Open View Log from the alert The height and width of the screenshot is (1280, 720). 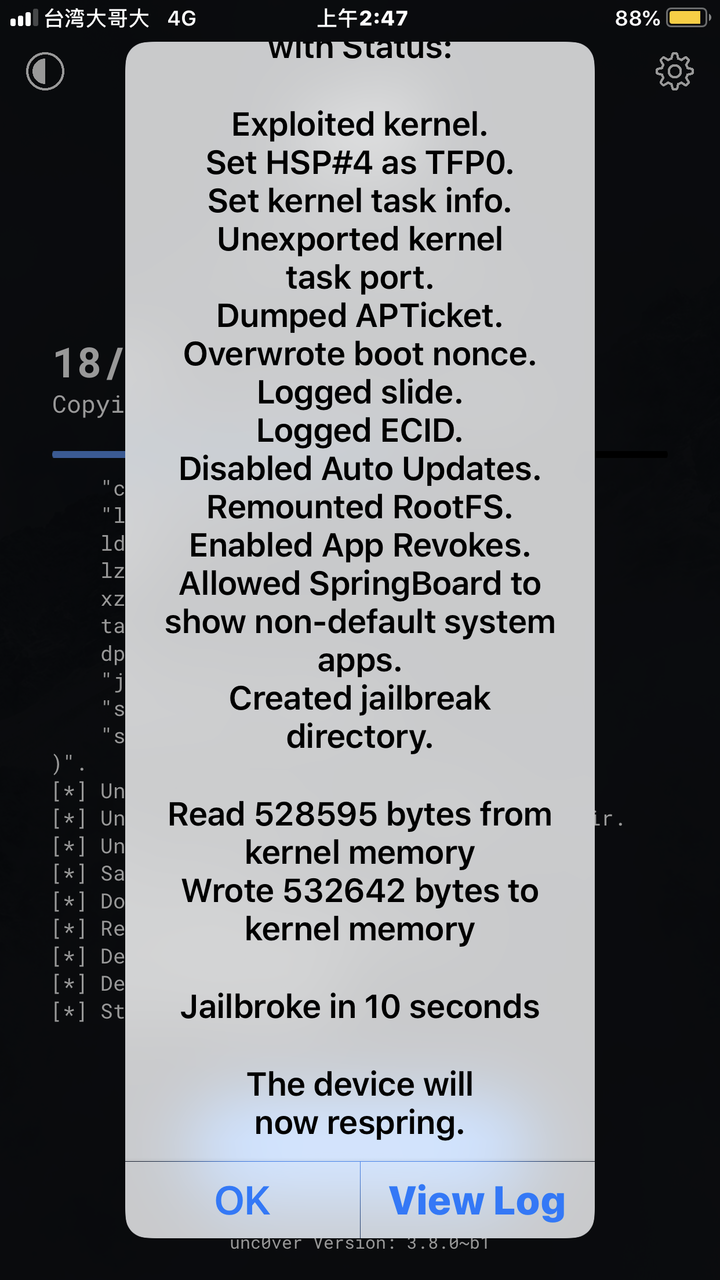tap(477, 1200)
